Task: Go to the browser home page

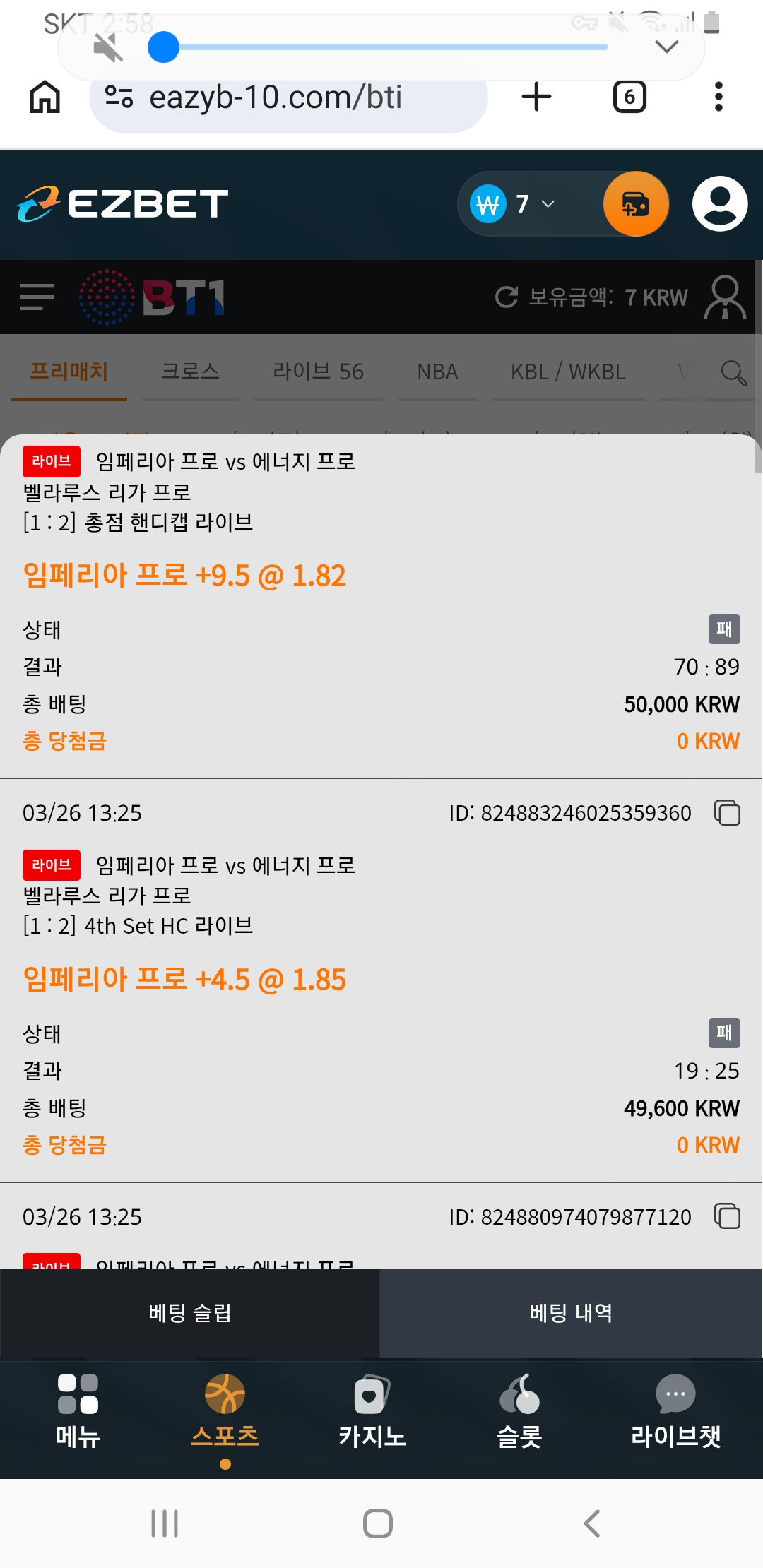Action: click(45, 97)
